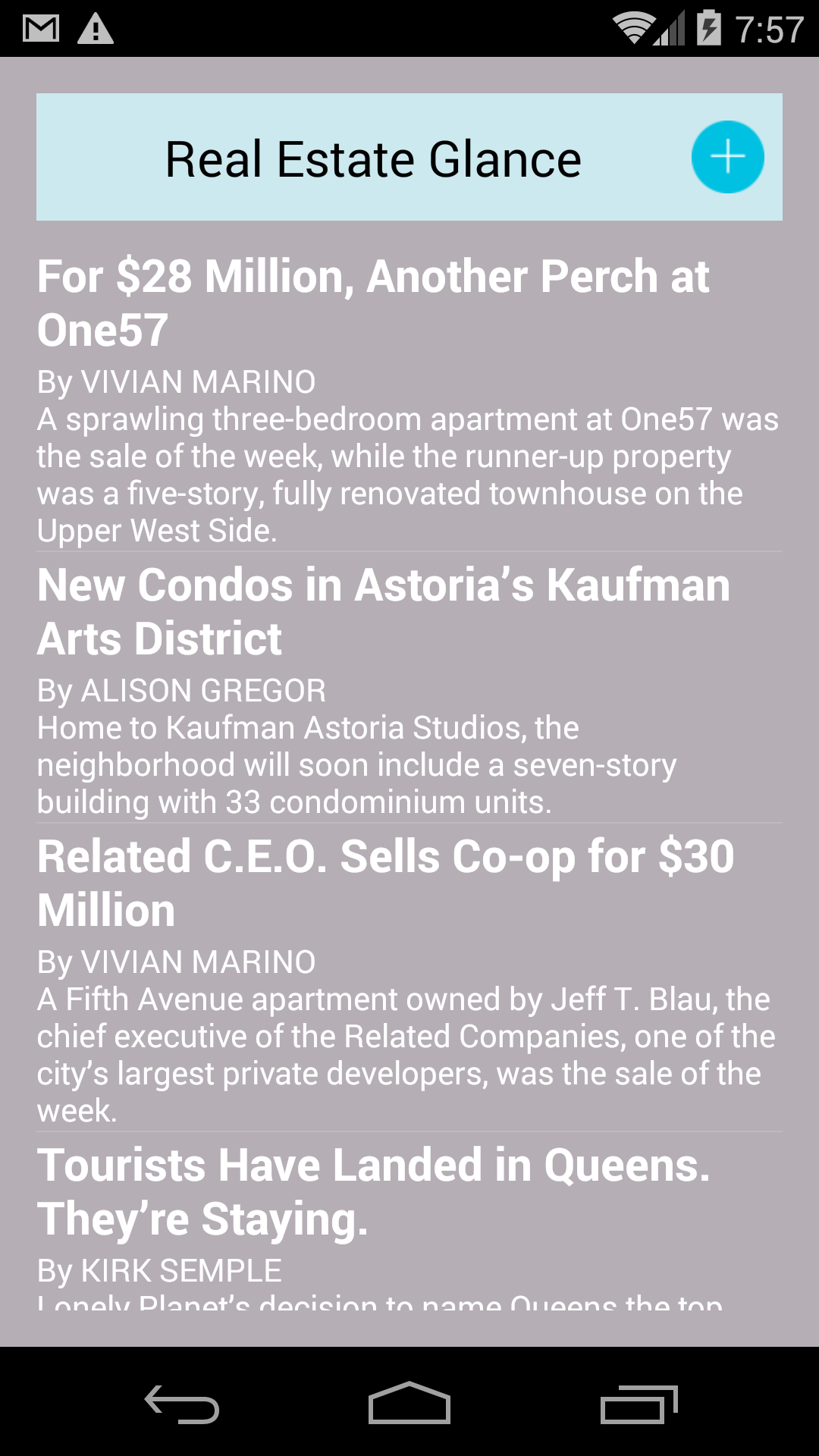
Task: Go back with system back button
Action: tap(182, 1404)
